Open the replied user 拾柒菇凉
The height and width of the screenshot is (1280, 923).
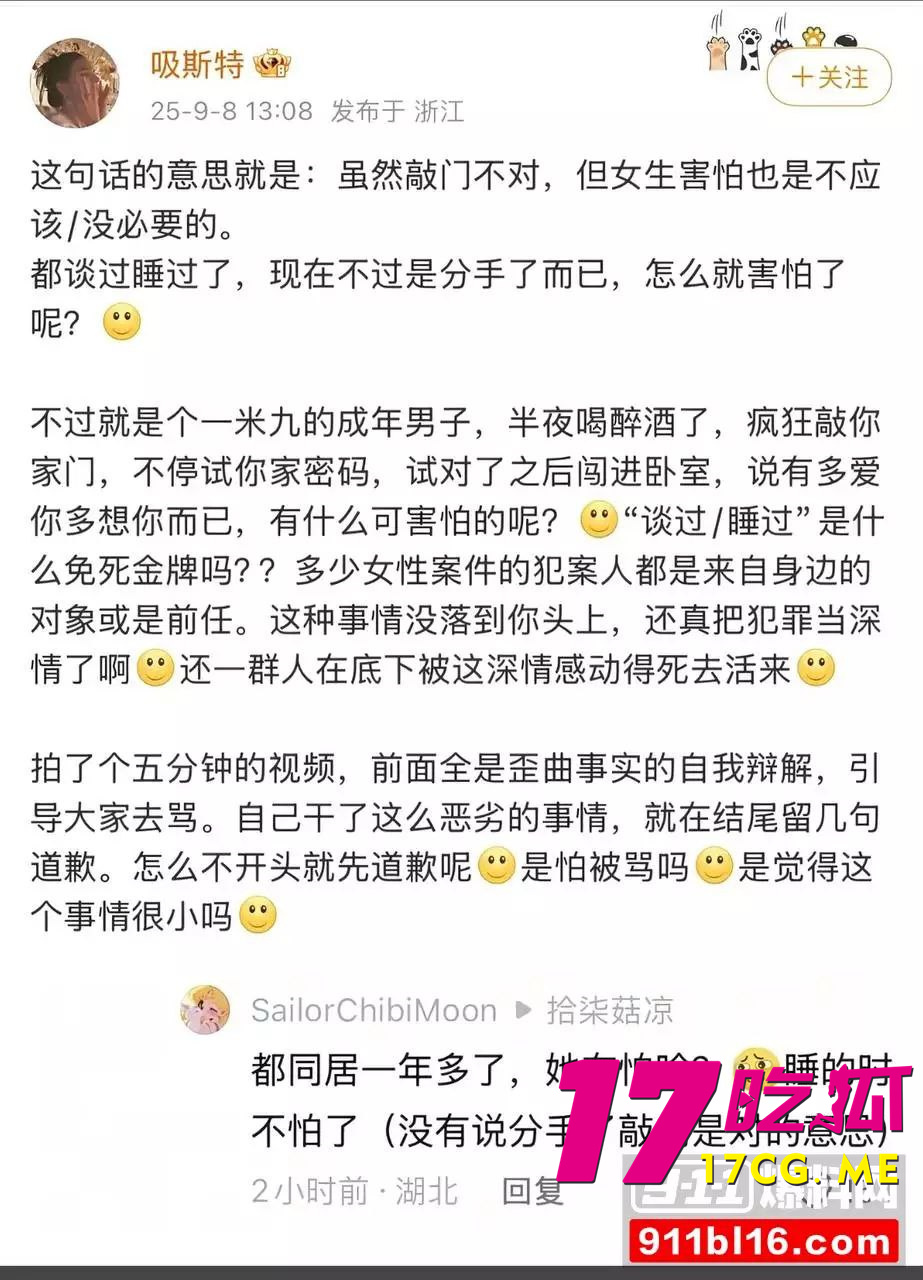(x=609, y=1010)
